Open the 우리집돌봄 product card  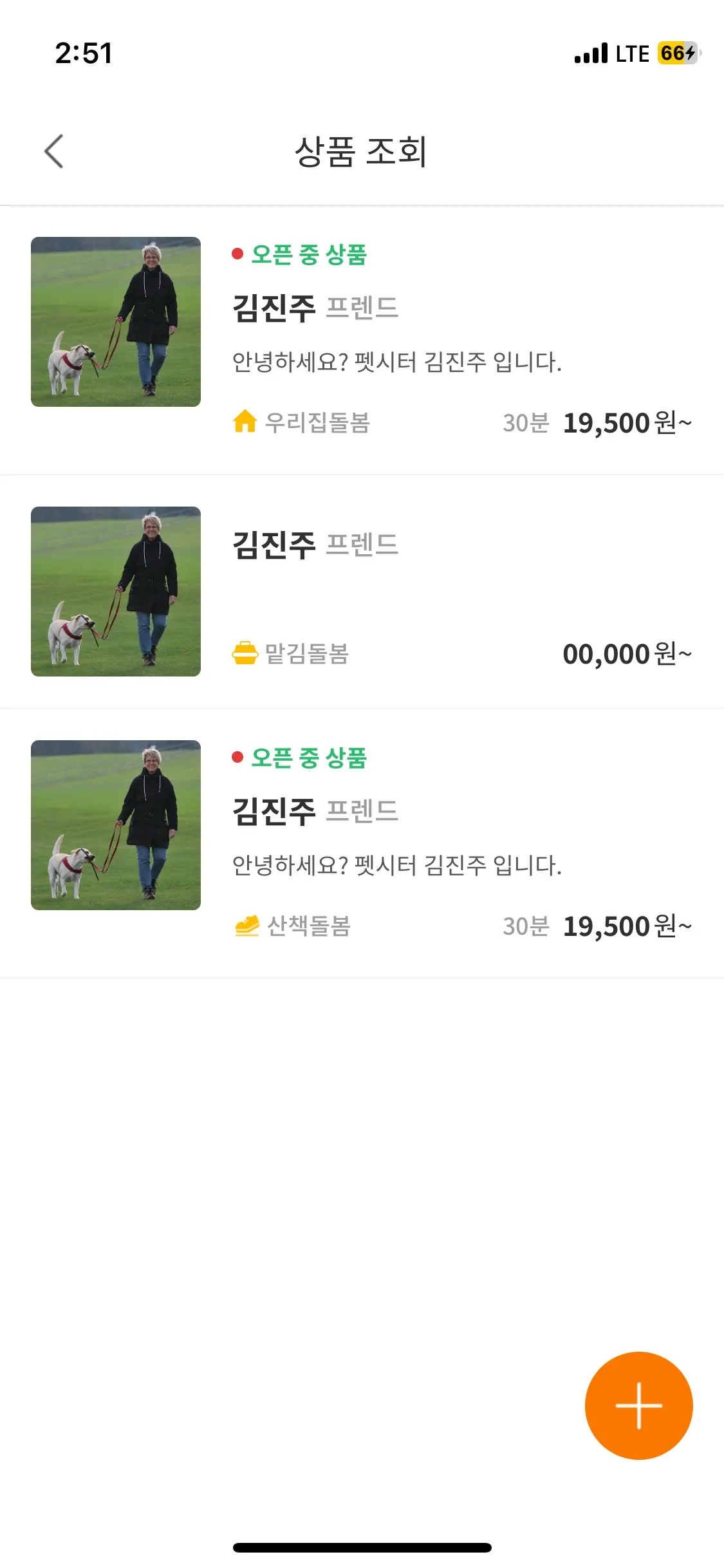[x=362, y=340]
